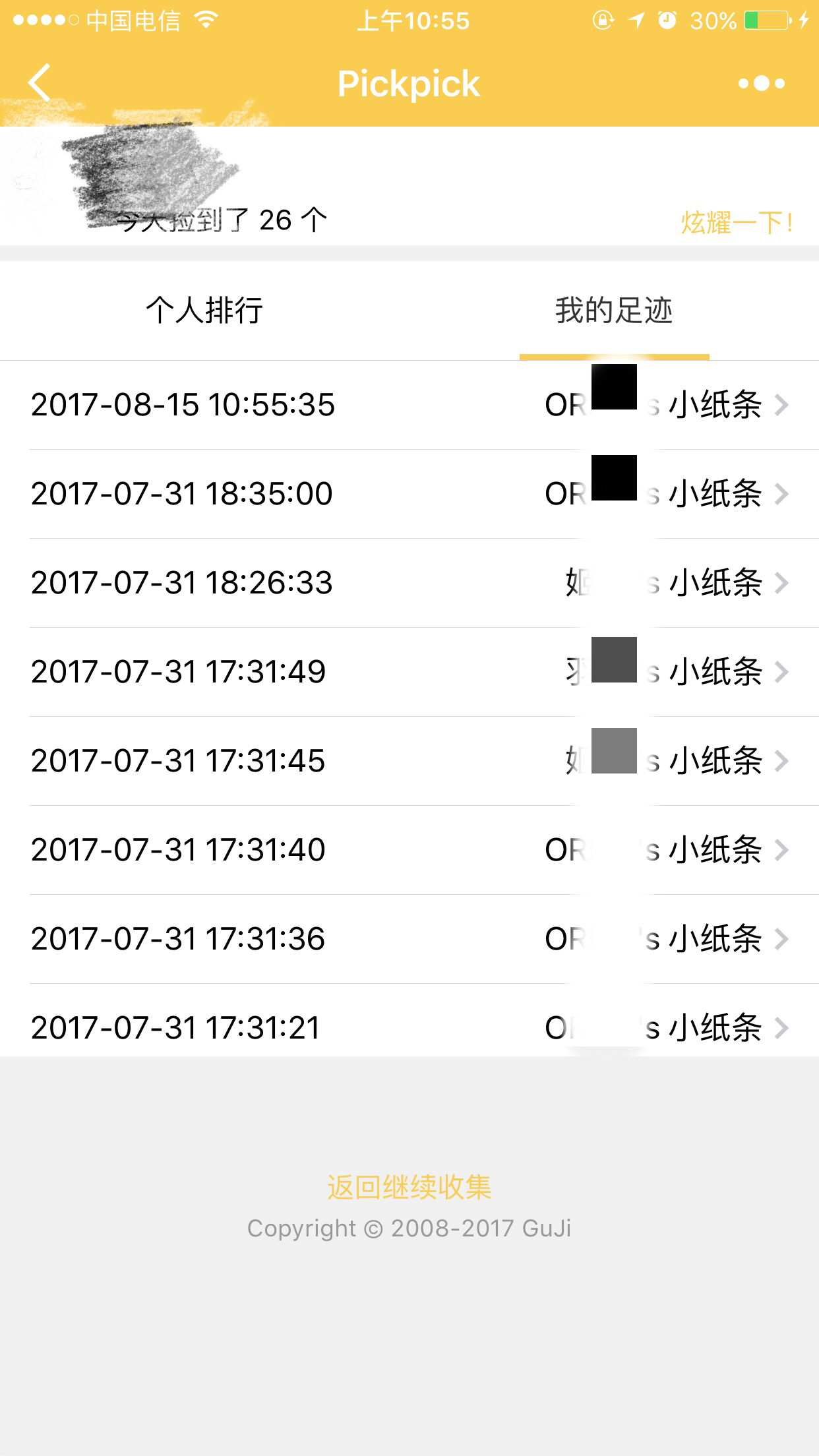The height and width of the screenshot is (1456, 819).
Task: Open the 2017-07-31 17:31:36 entry
Action: [409, 939]
